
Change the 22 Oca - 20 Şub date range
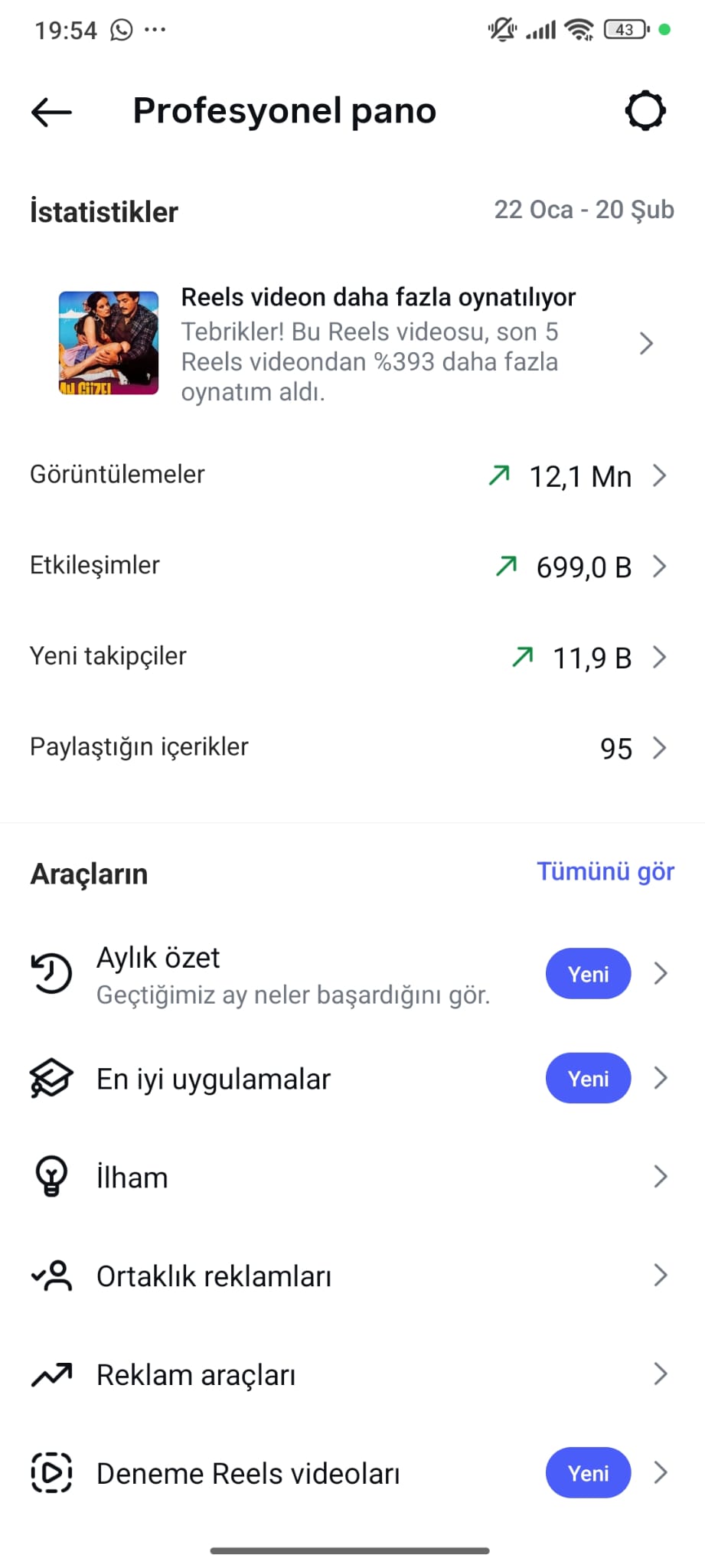pos(583,210)
